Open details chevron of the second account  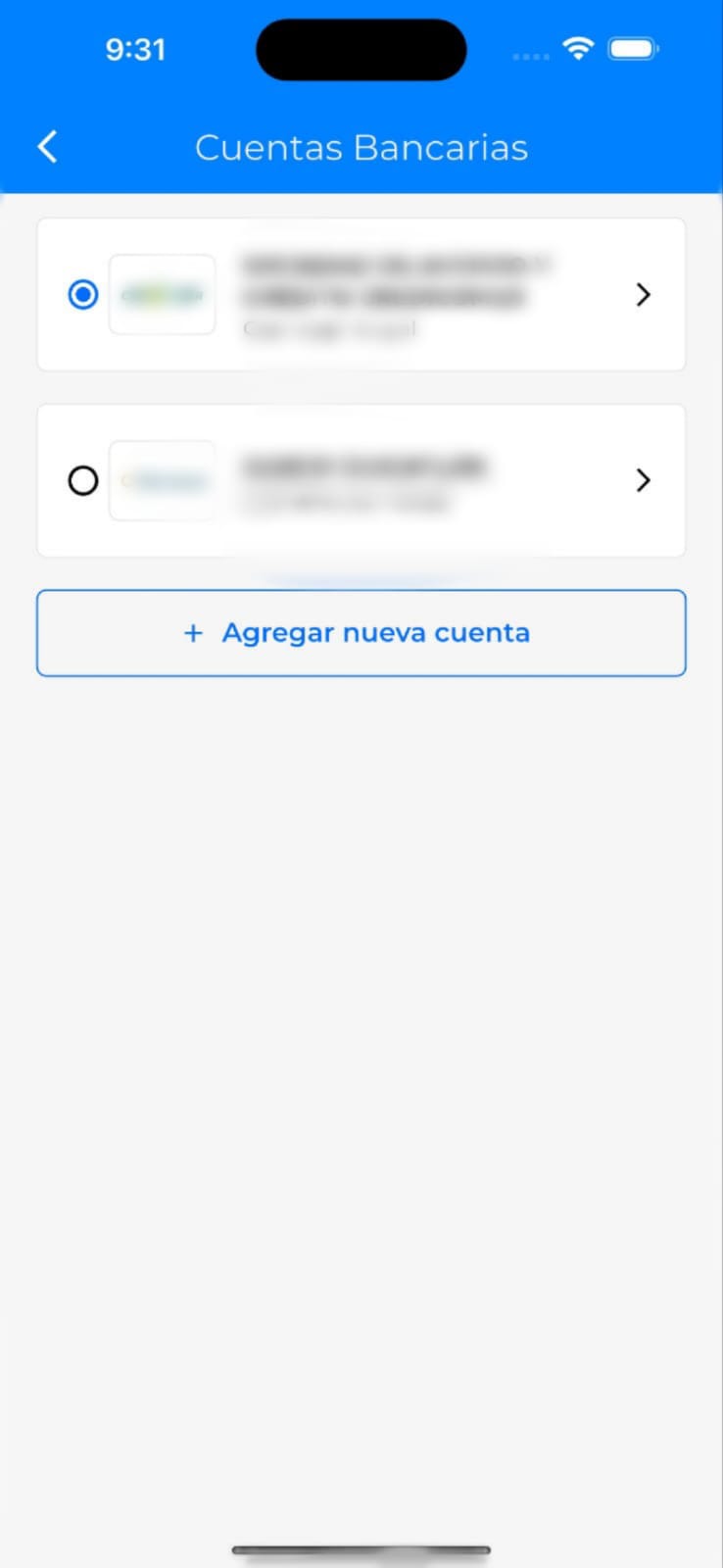coord(643,480)
